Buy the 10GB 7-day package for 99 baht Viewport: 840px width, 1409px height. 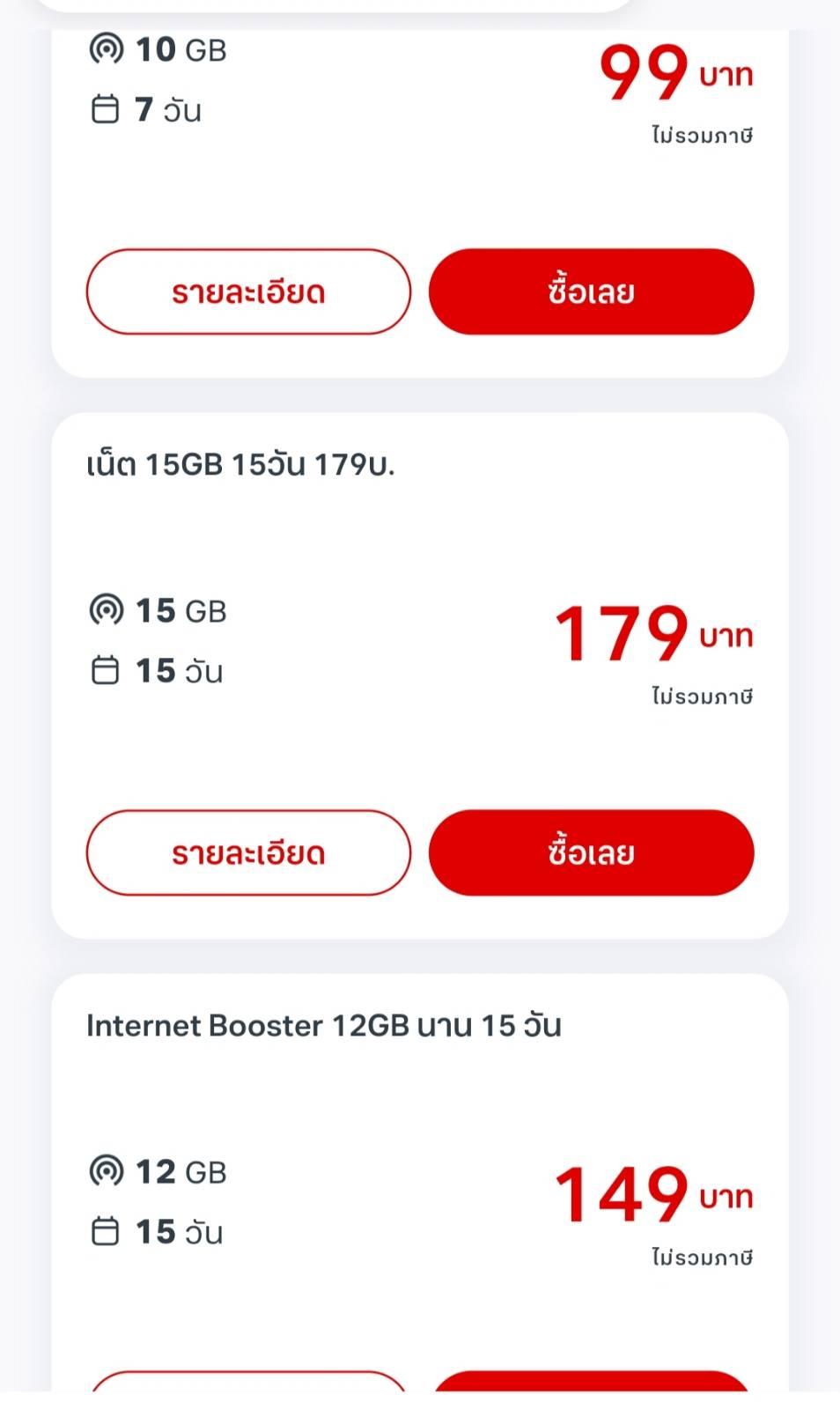point(591,291)
